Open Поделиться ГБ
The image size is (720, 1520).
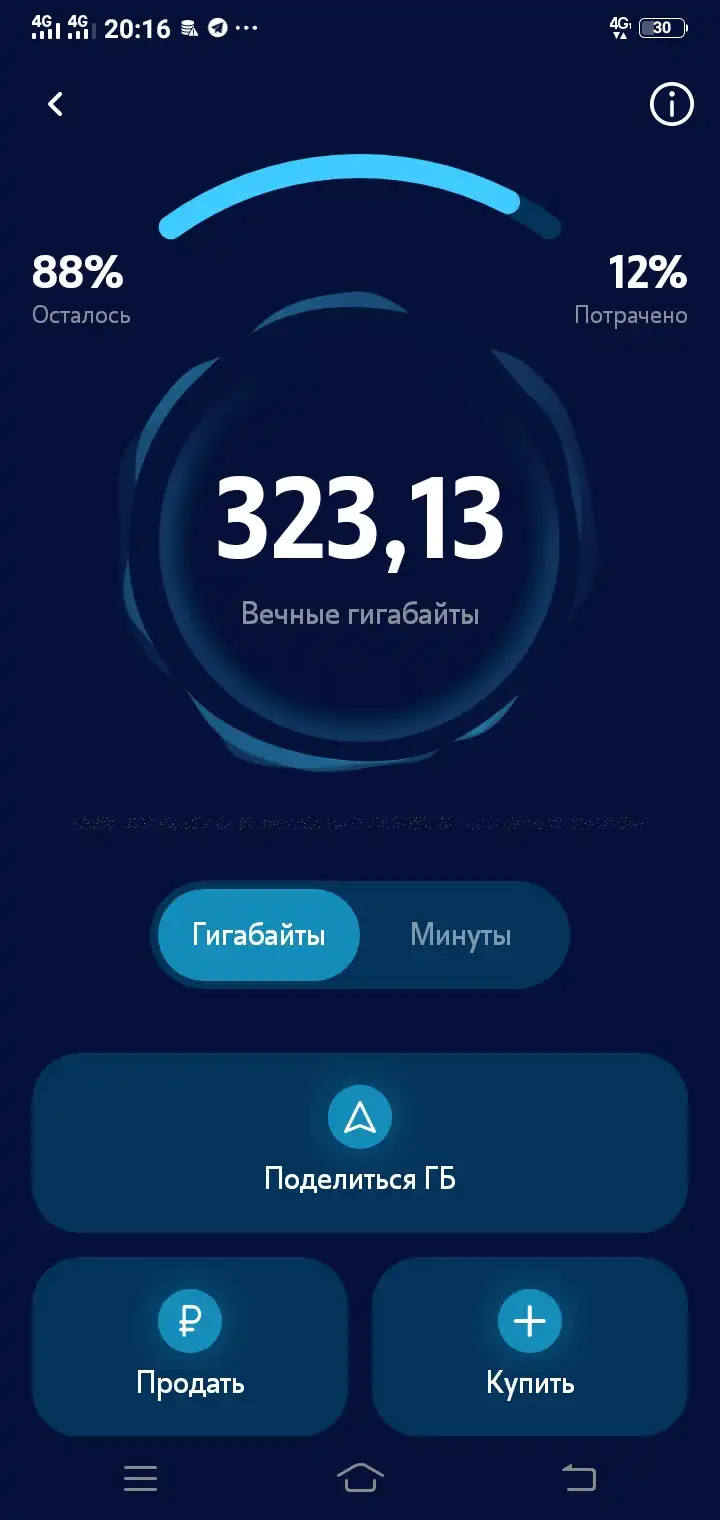coord(360,1143)
